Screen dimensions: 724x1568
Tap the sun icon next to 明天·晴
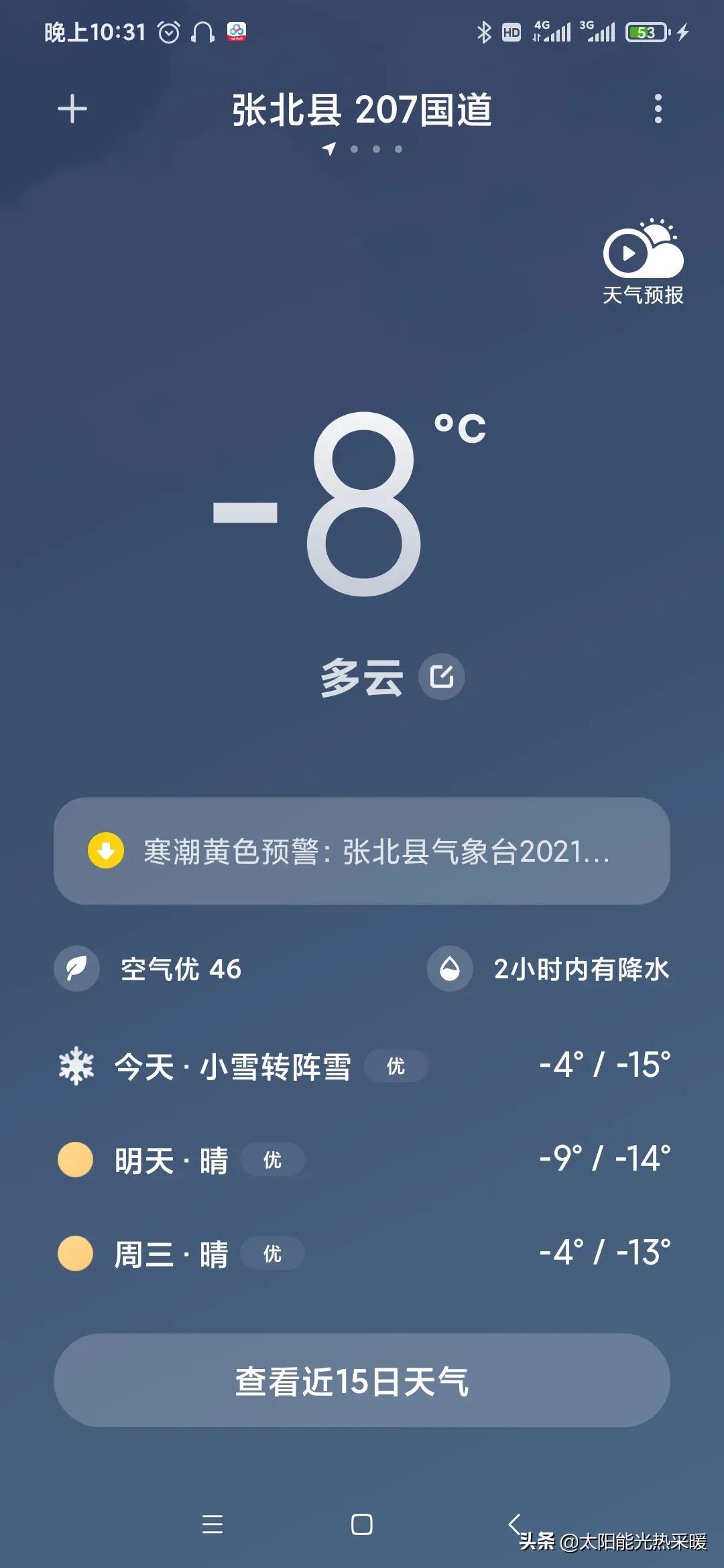76,1161
